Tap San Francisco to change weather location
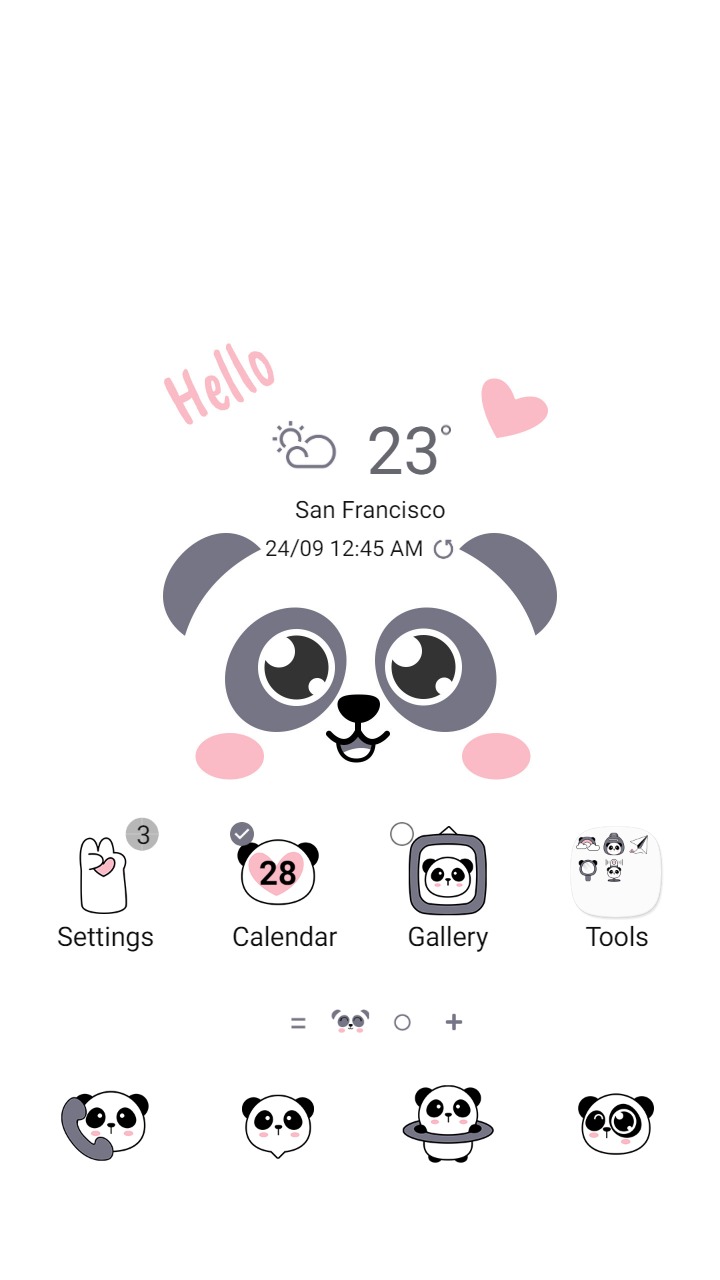This screenshot has height=1280, width=720. click(x=370, y=510)
